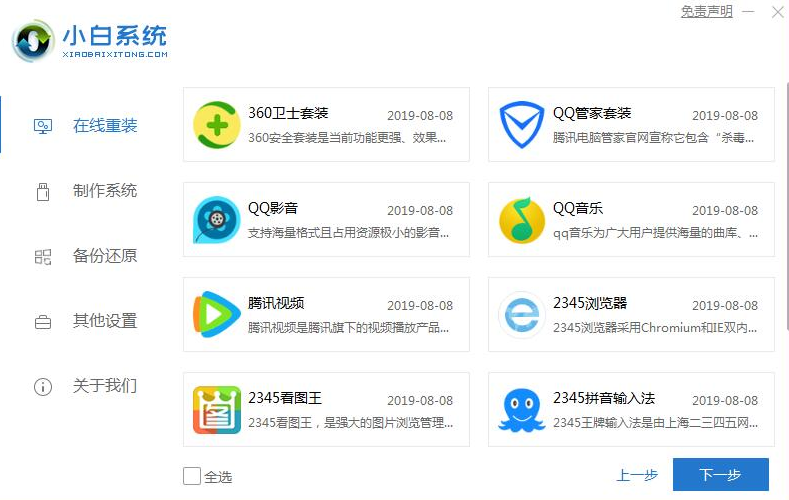Image resolution: width=789 pixels, height=500 pixels.
Task: Select the 腾讯视频 card
Action: [x=326, y=314]
